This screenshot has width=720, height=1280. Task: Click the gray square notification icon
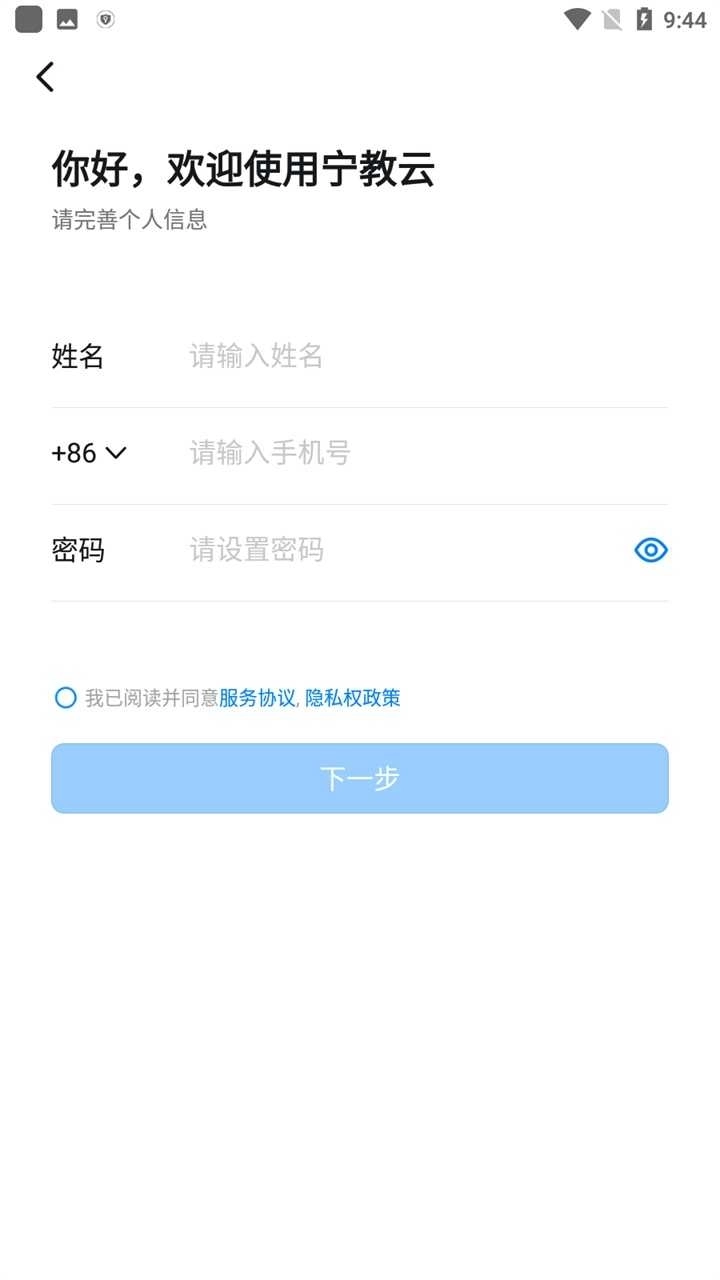click(x=27, y=18)
